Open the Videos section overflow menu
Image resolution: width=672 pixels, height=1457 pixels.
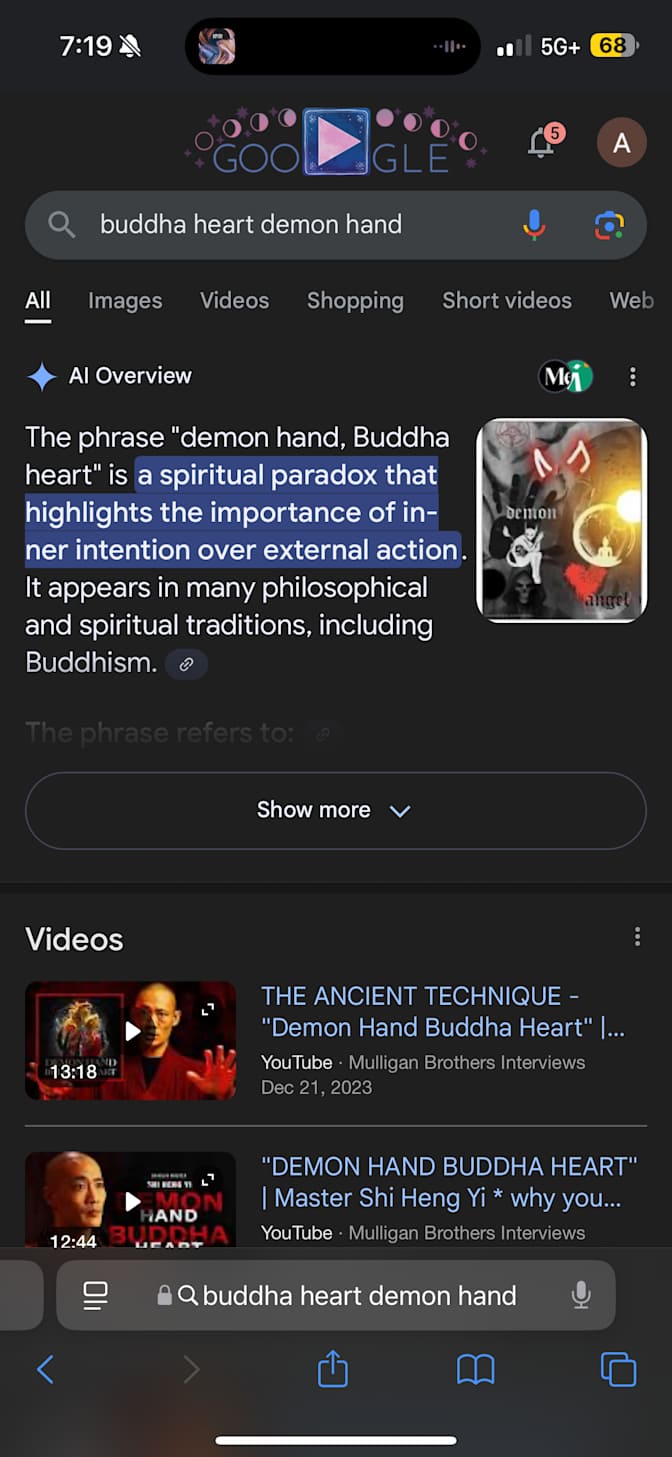637,937
